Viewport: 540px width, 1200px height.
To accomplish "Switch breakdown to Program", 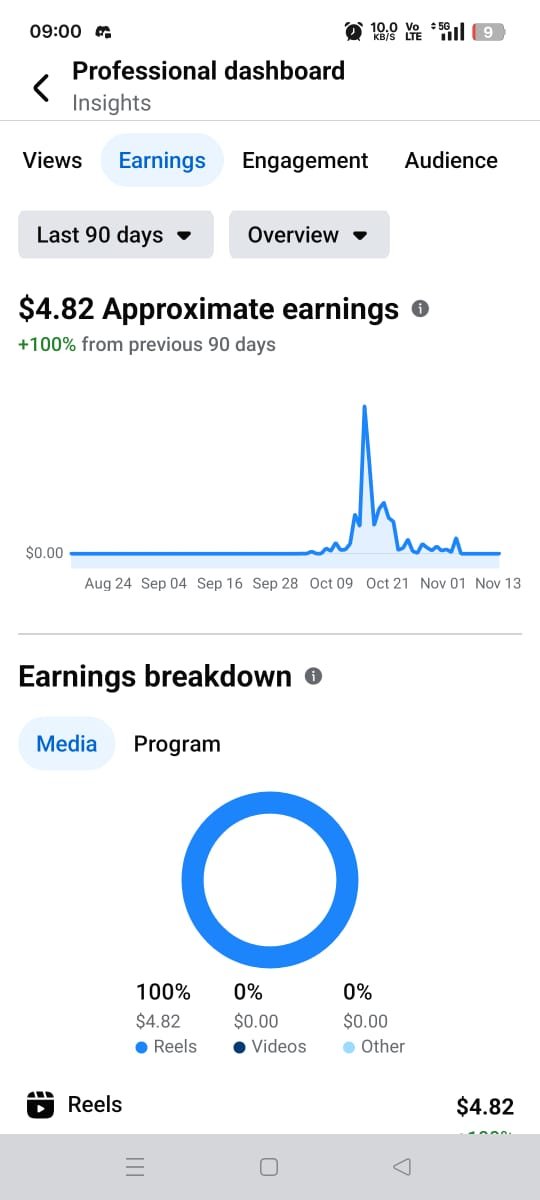I will (177, 744).
